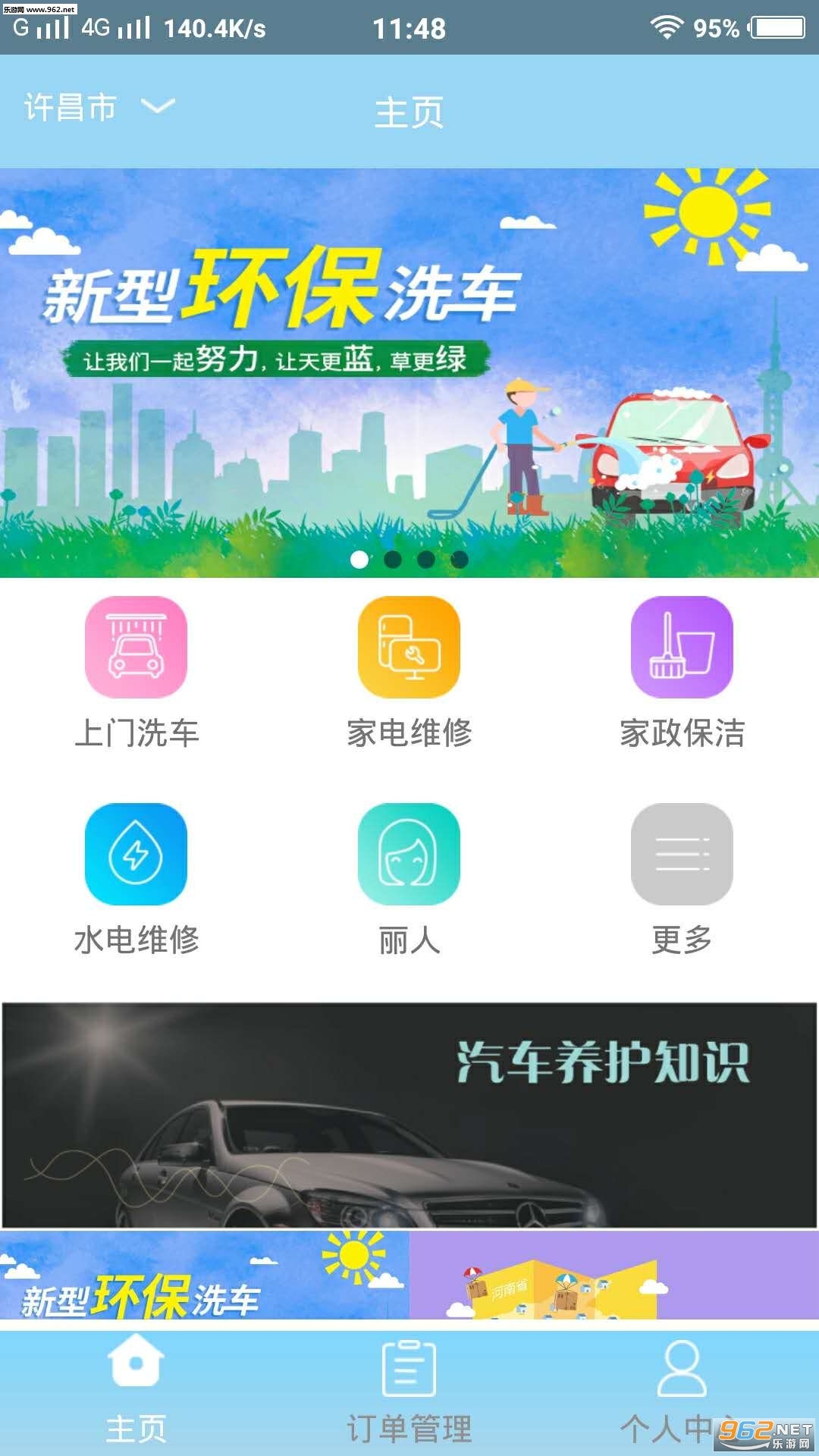The height and width of the screenshot is (1456, 819).
Task: Open the small 新型环保洗车 promo tile
Action: point(205,1276)
